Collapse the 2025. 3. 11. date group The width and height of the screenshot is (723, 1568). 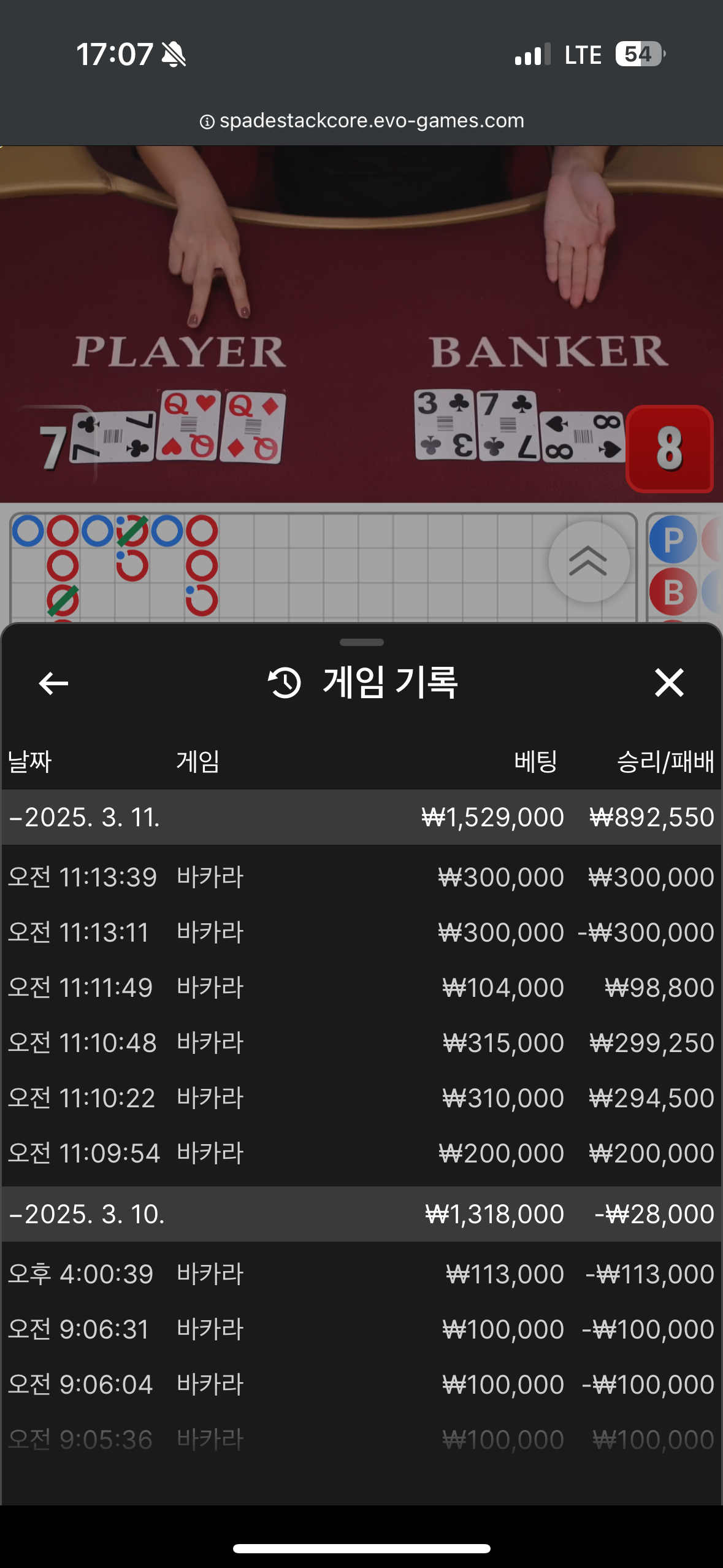[86, 817]
